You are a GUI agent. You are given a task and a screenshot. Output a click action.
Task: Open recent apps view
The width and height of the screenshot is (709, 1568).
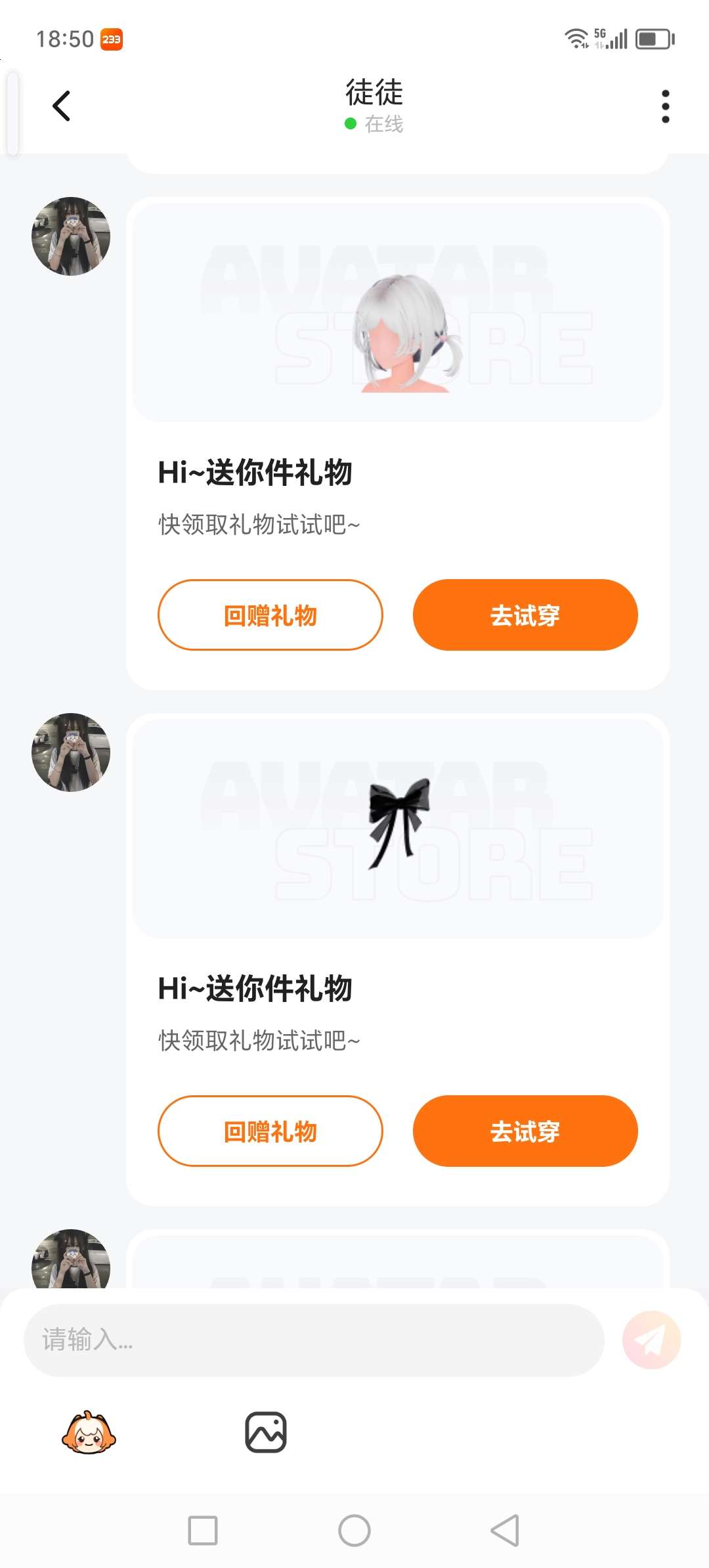click(x=203, y=1531)
